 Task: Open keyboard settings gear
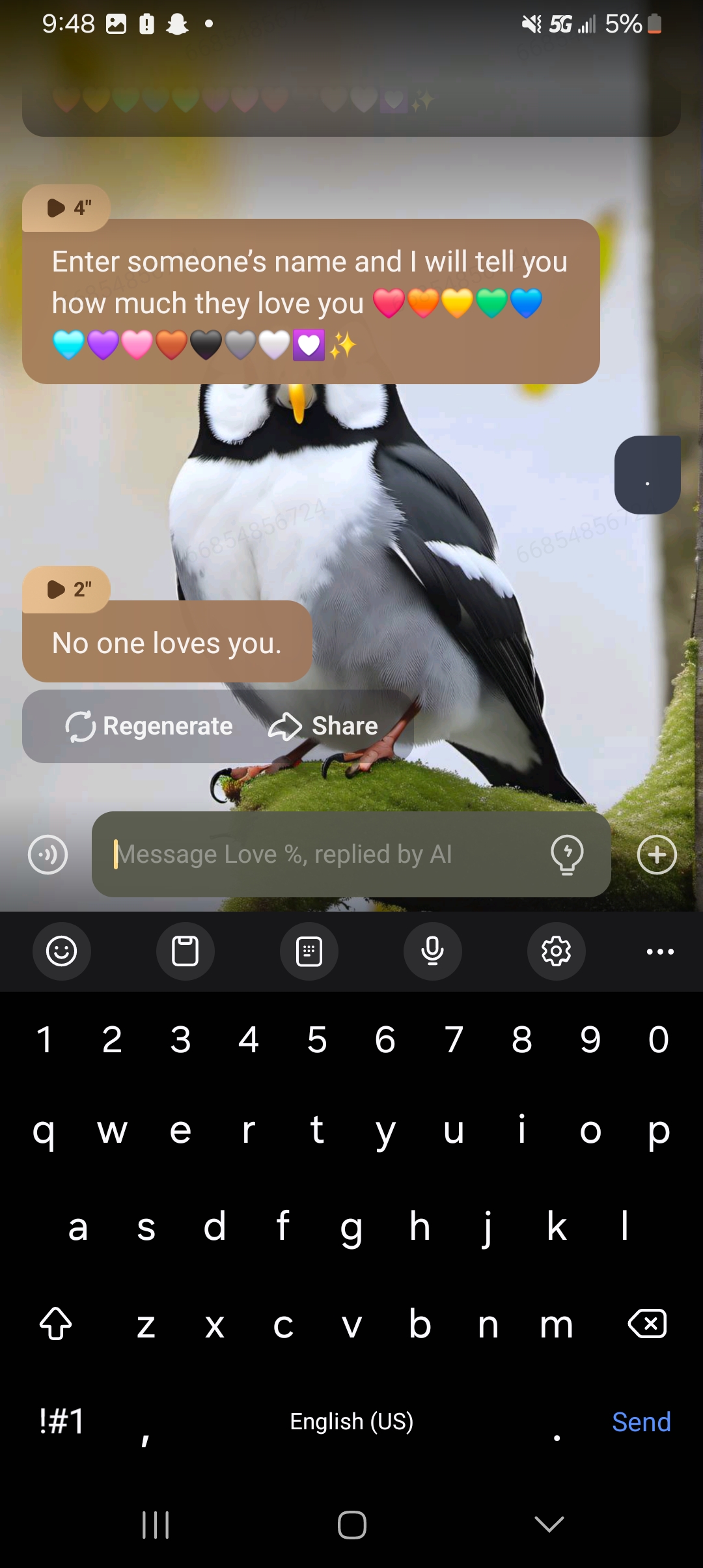click(556, 951)
